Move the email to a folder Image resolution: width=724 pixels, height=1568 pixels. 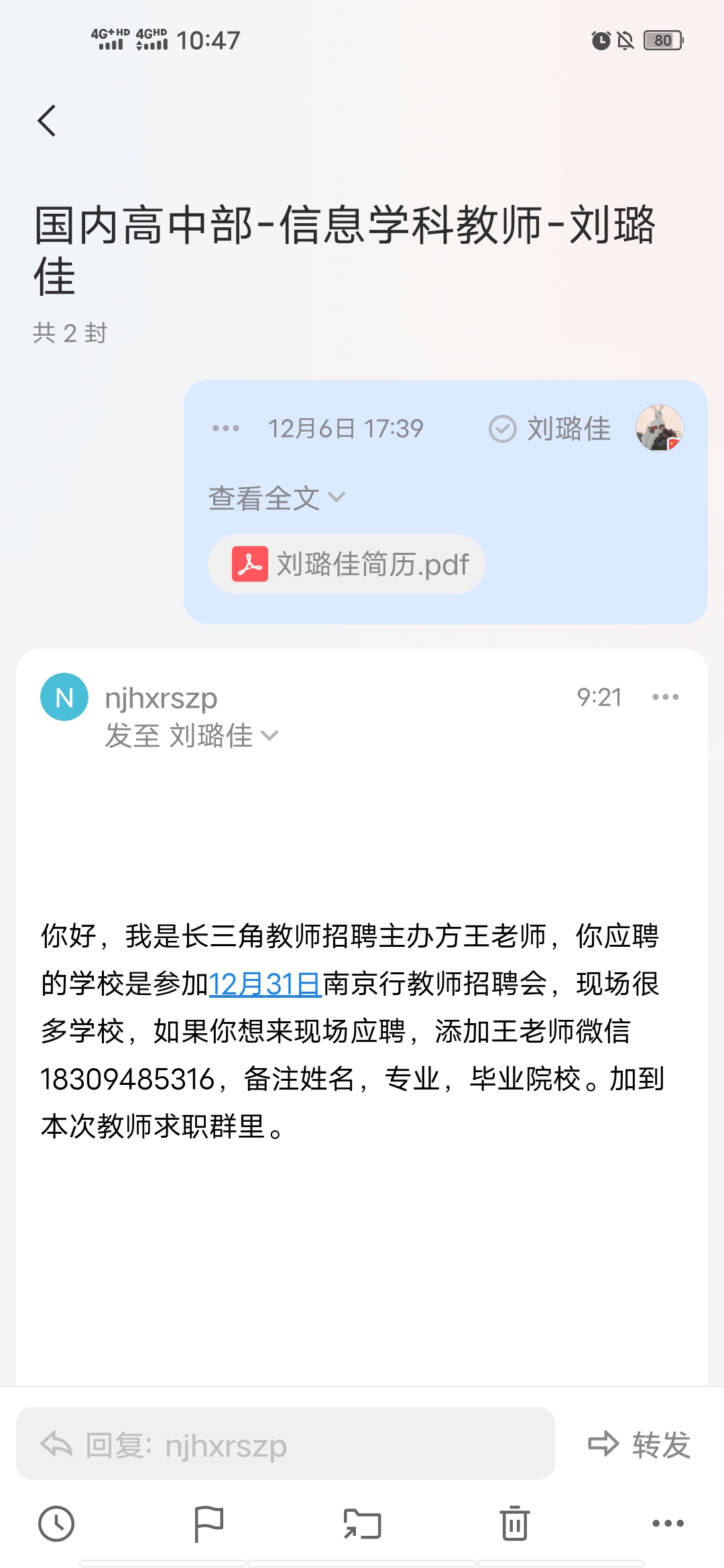click(362, 1524)
